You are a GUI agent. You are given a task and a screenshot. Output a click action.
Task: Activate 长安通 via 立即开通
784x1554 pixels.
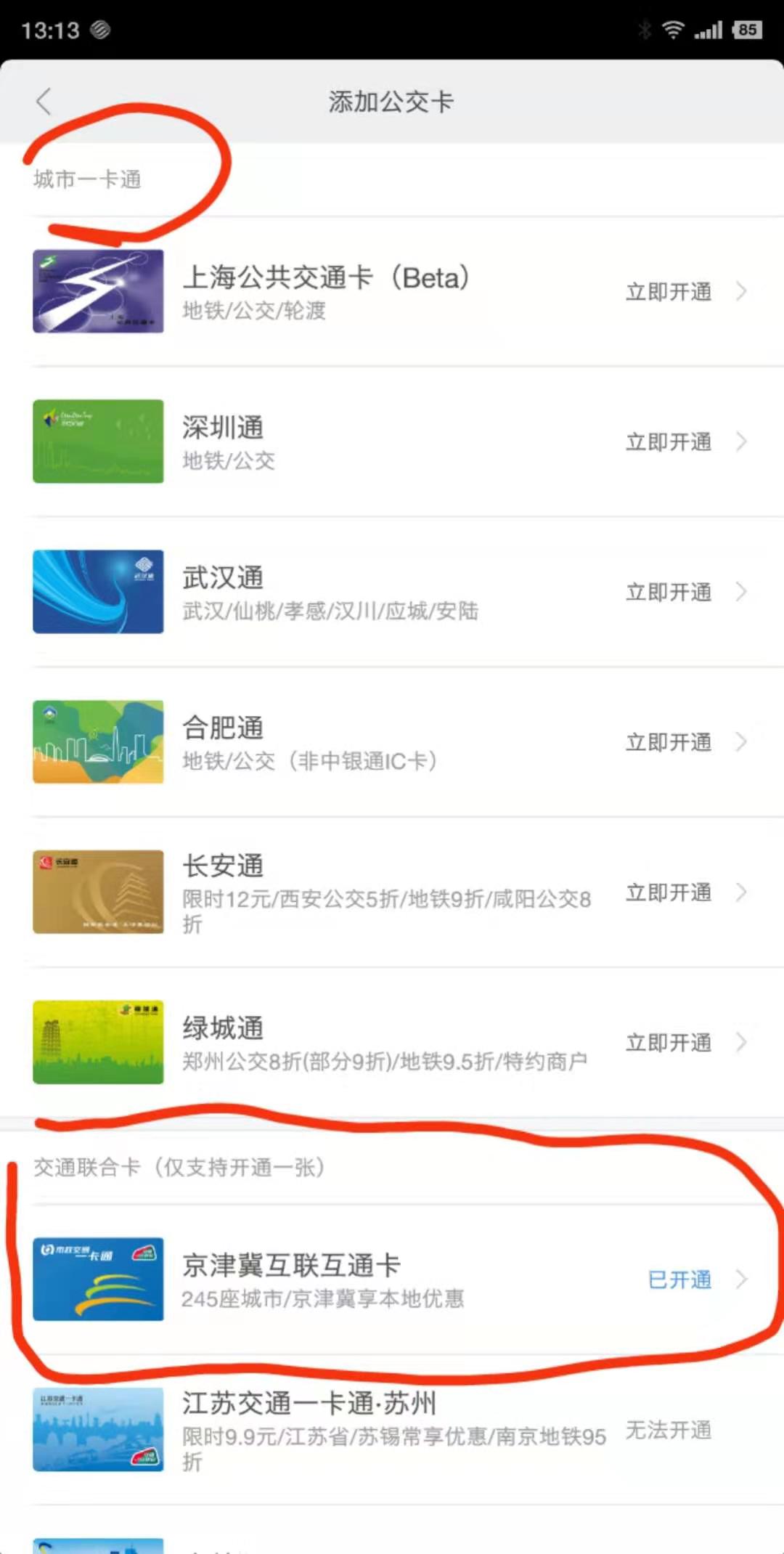click(667, 892)
